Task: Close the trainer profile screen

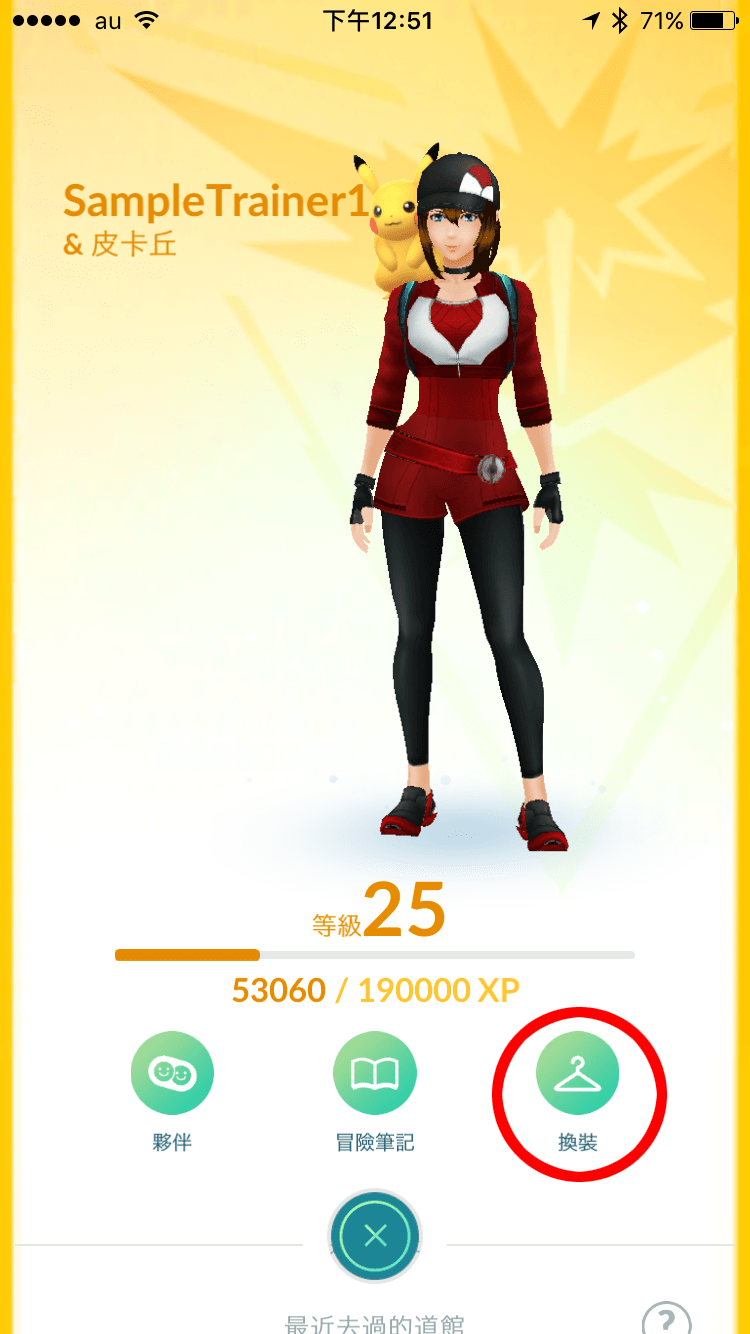Action: tap(375, 1235)
